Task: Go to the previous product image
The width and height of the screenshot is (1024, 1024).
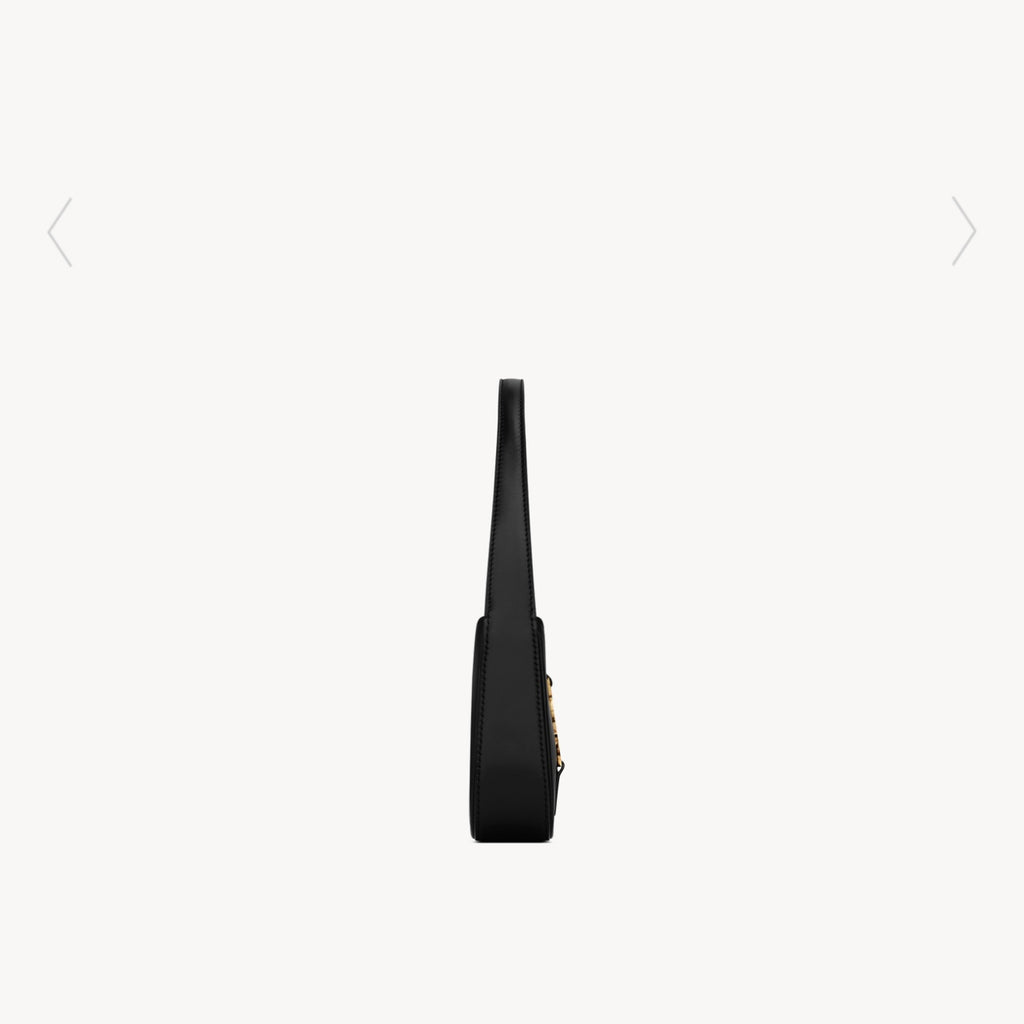Action: point(60,232)
